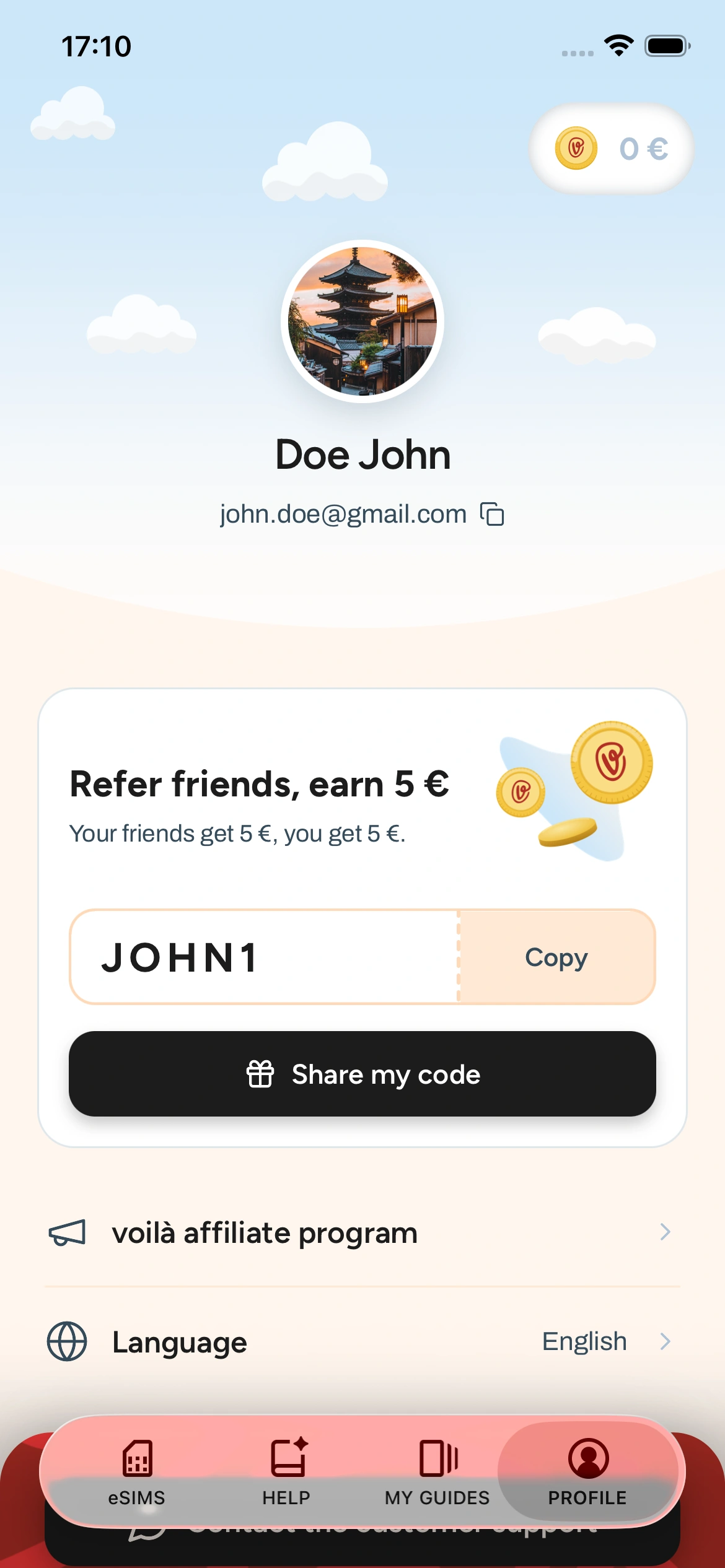Copy the email address john.doe@gmail.com
Viewport: 725px width, 1568px height.
[492, 514]
